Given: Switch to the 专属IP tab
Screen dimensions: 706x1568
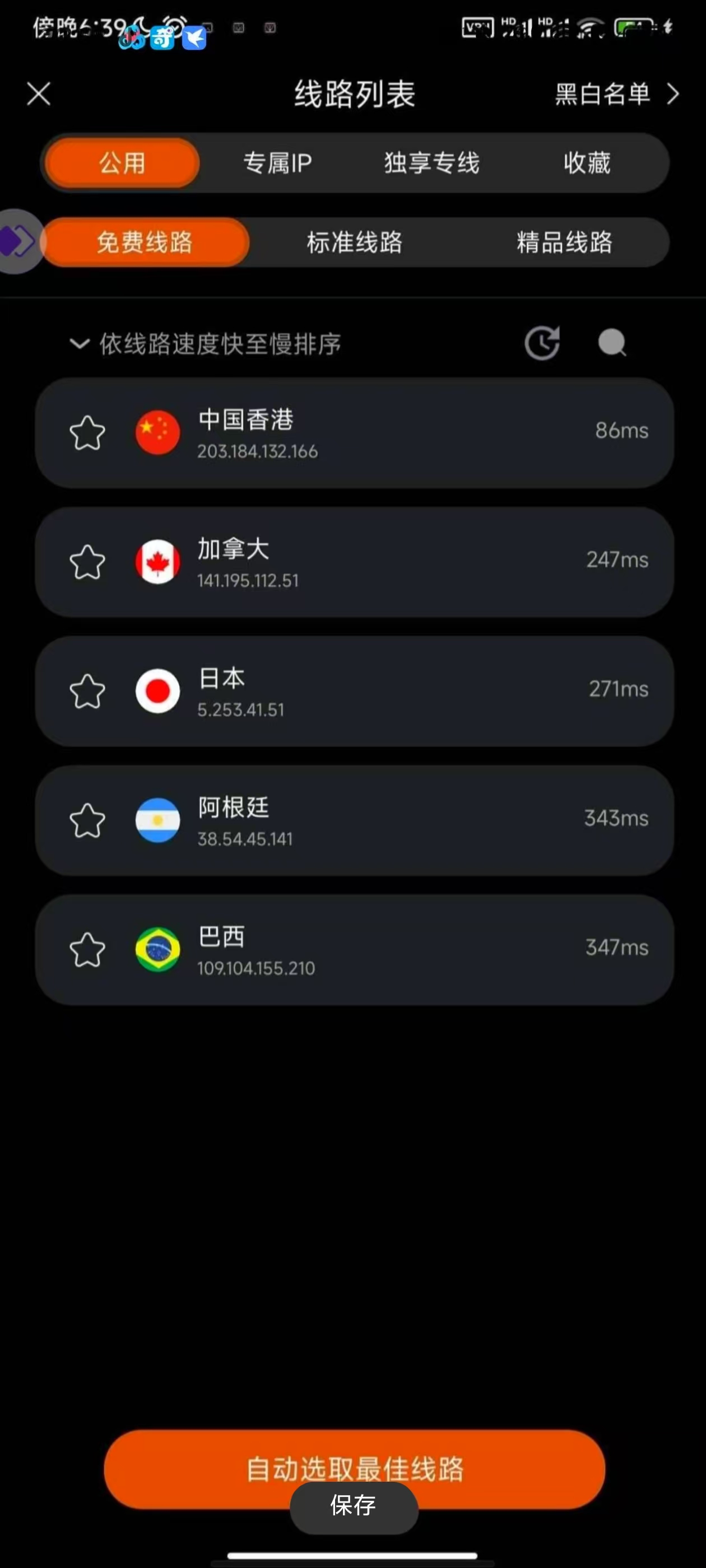Looking at the screenshot, I should [x=277, y=163].
